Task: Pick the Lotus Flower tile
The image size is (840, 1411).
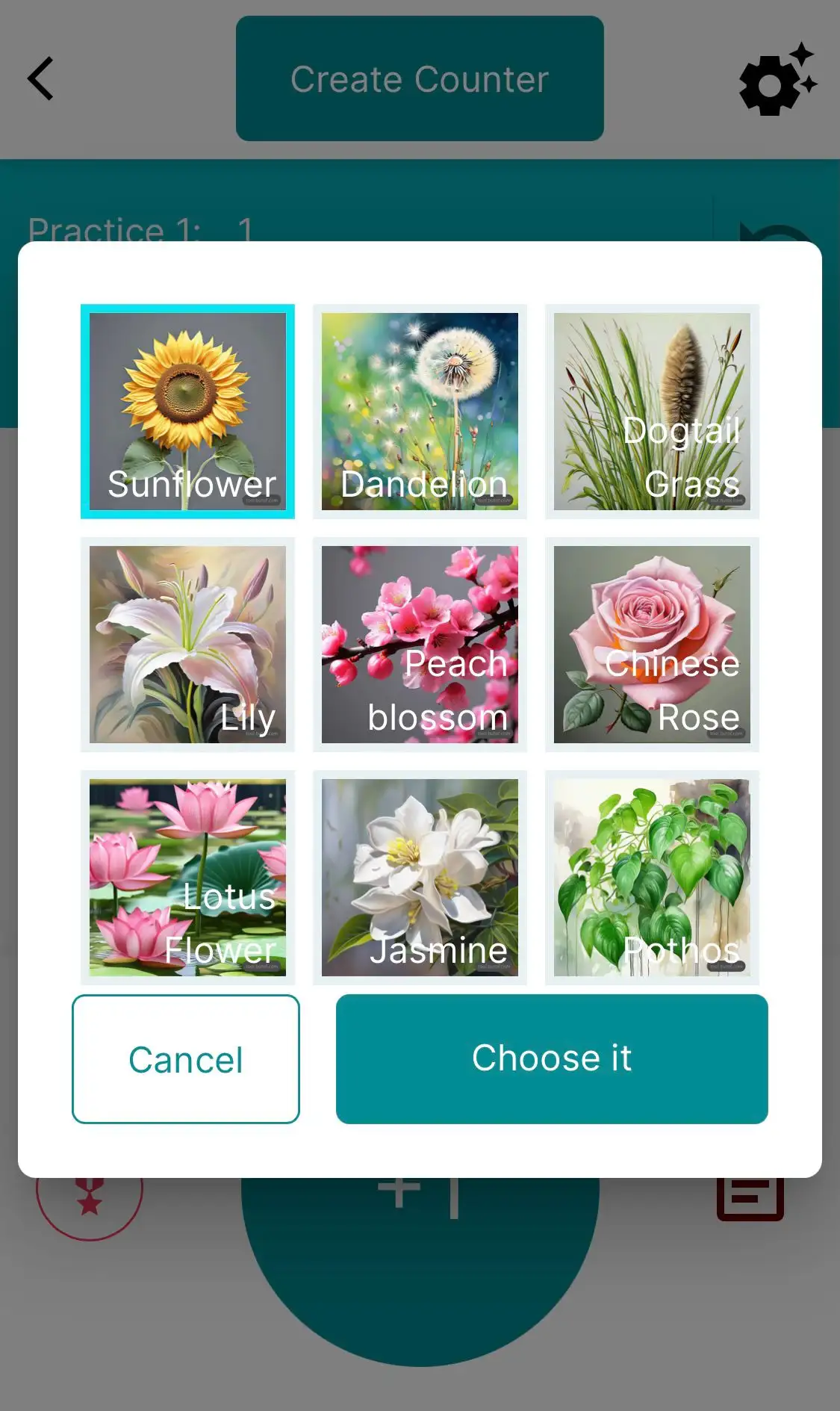Action: 187,878
